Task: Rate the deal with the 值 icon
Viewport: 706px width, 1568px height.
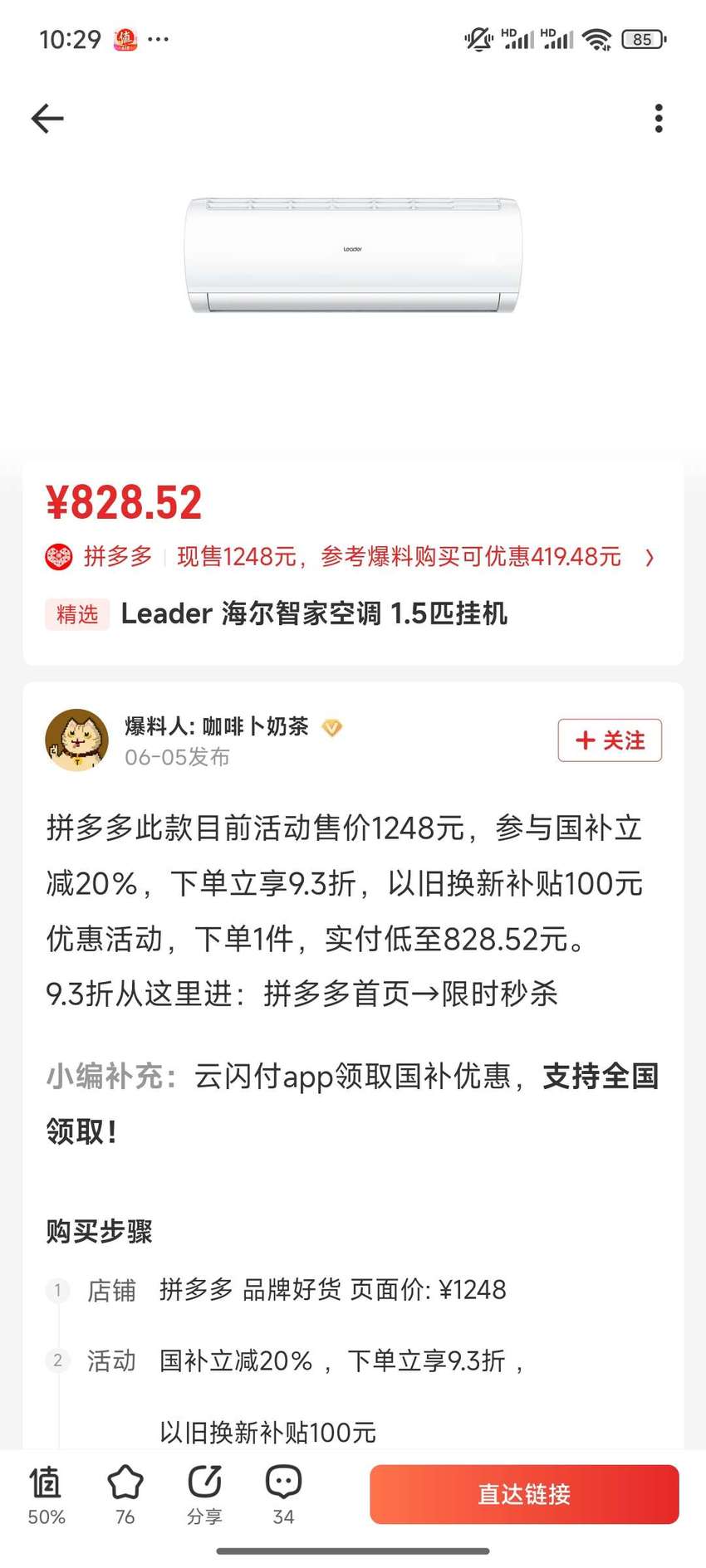Action: pyautogui.click(x=47, y=1496)
